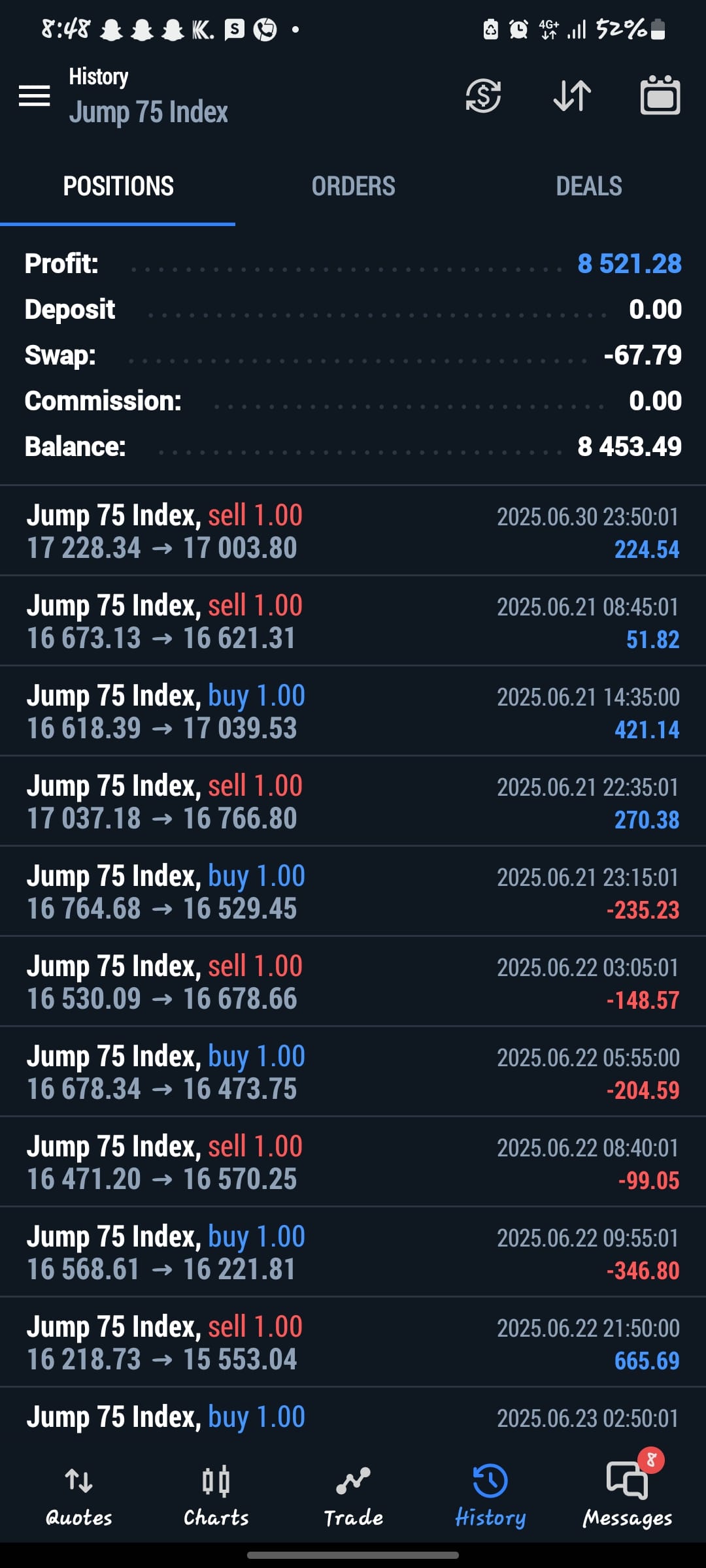
Task: Select the Positions tab
Action: pos(118,186)
